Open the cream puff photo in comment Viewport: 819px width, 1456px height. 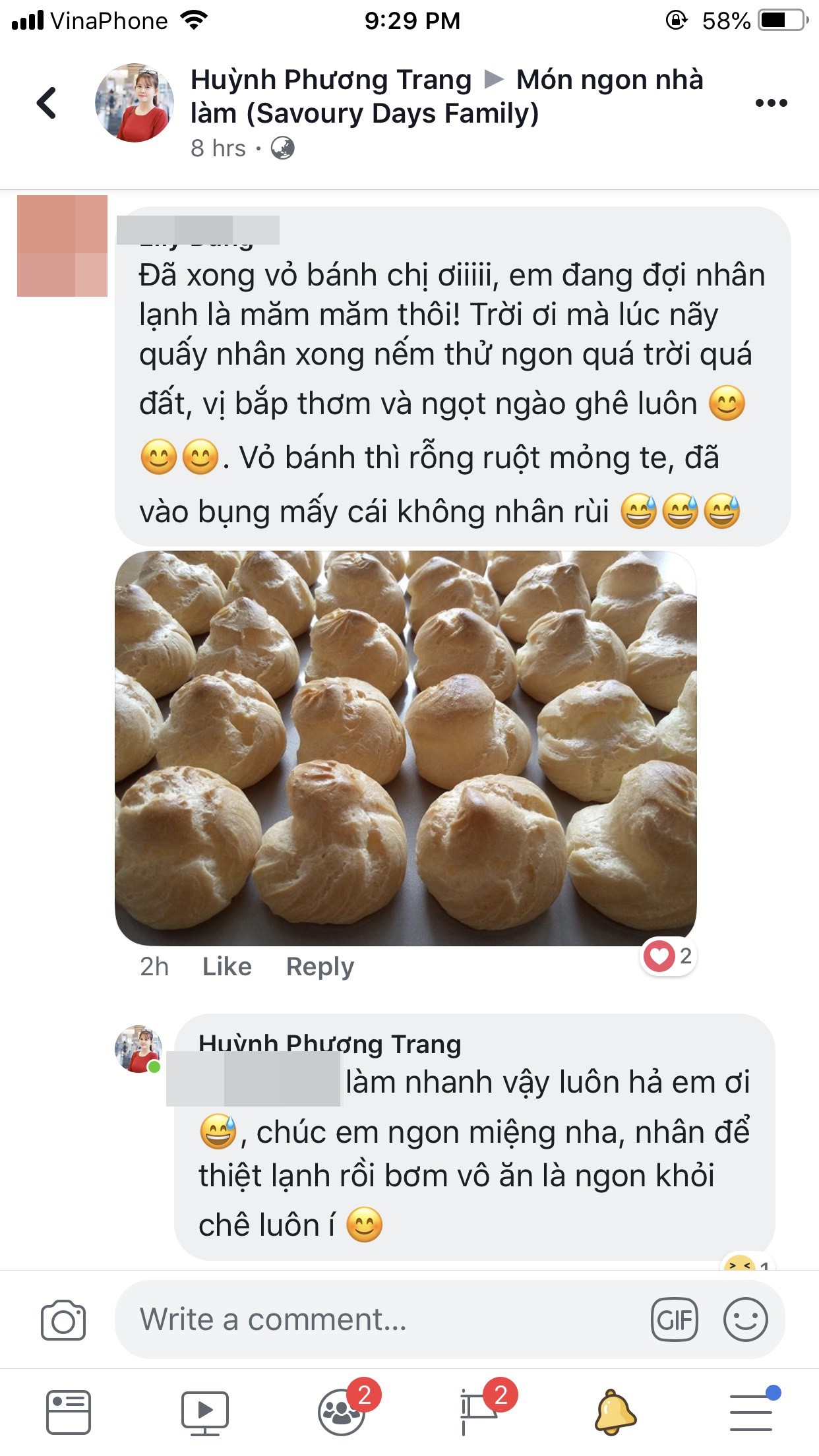[406, 748]
